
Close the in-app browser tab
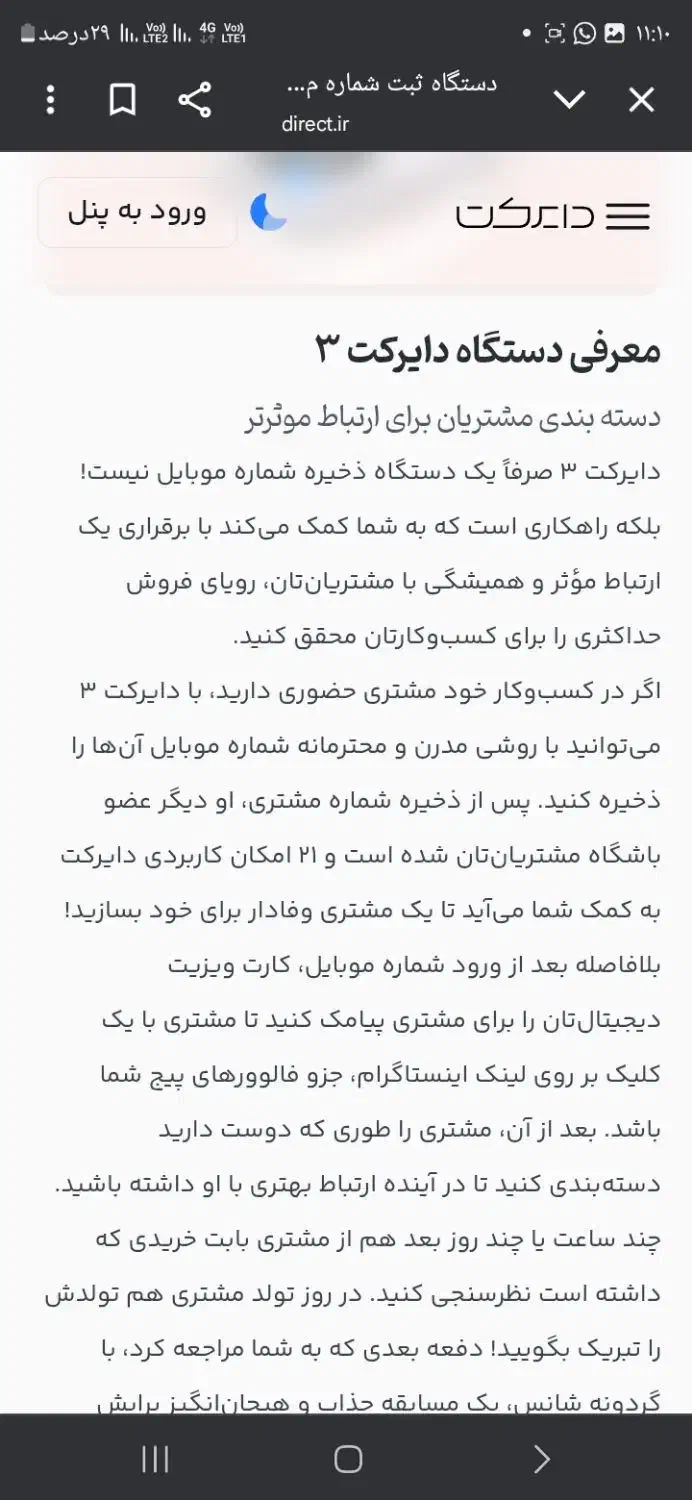click(x=640, y=100)
